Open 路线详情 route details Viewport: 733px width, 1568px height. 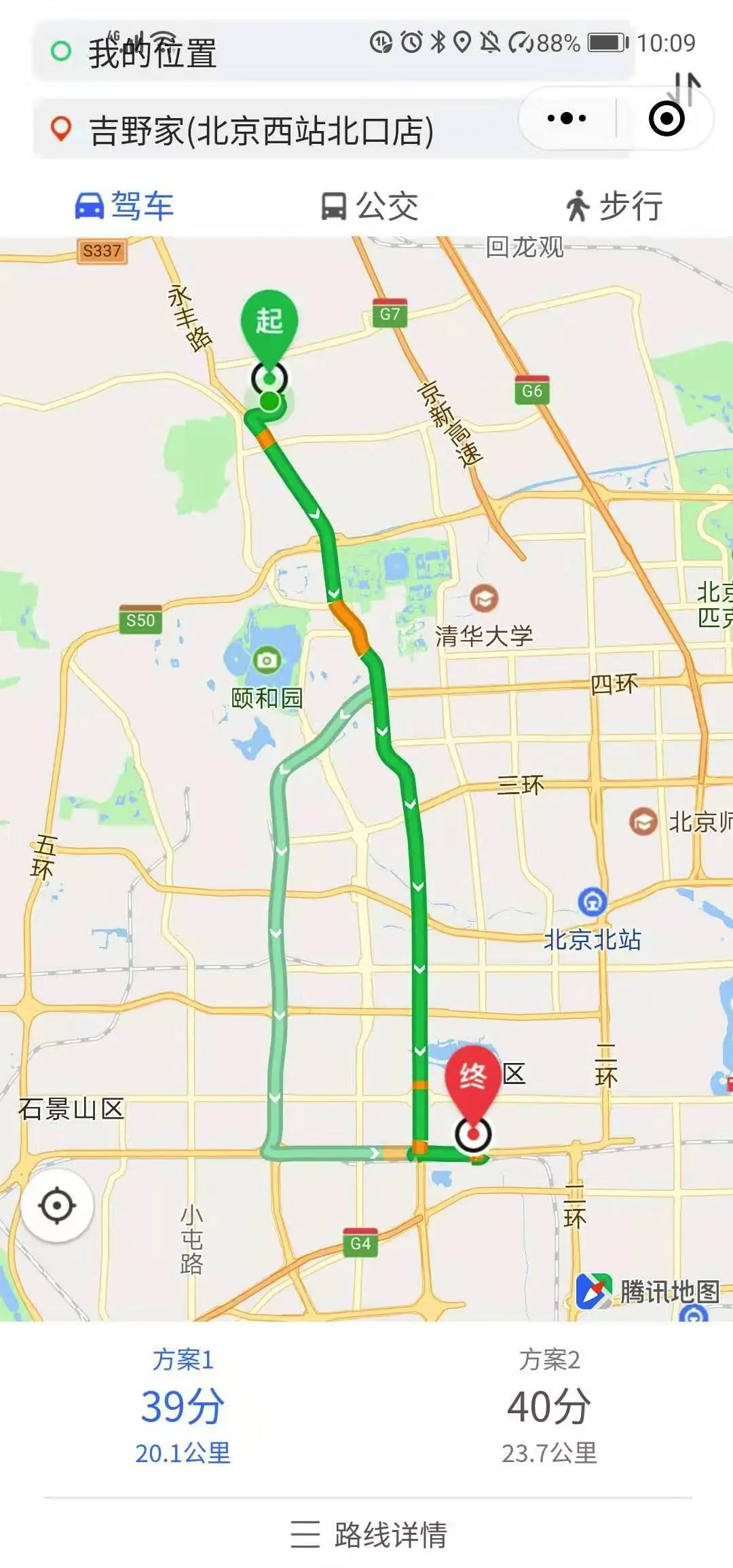click(369, 1535)
